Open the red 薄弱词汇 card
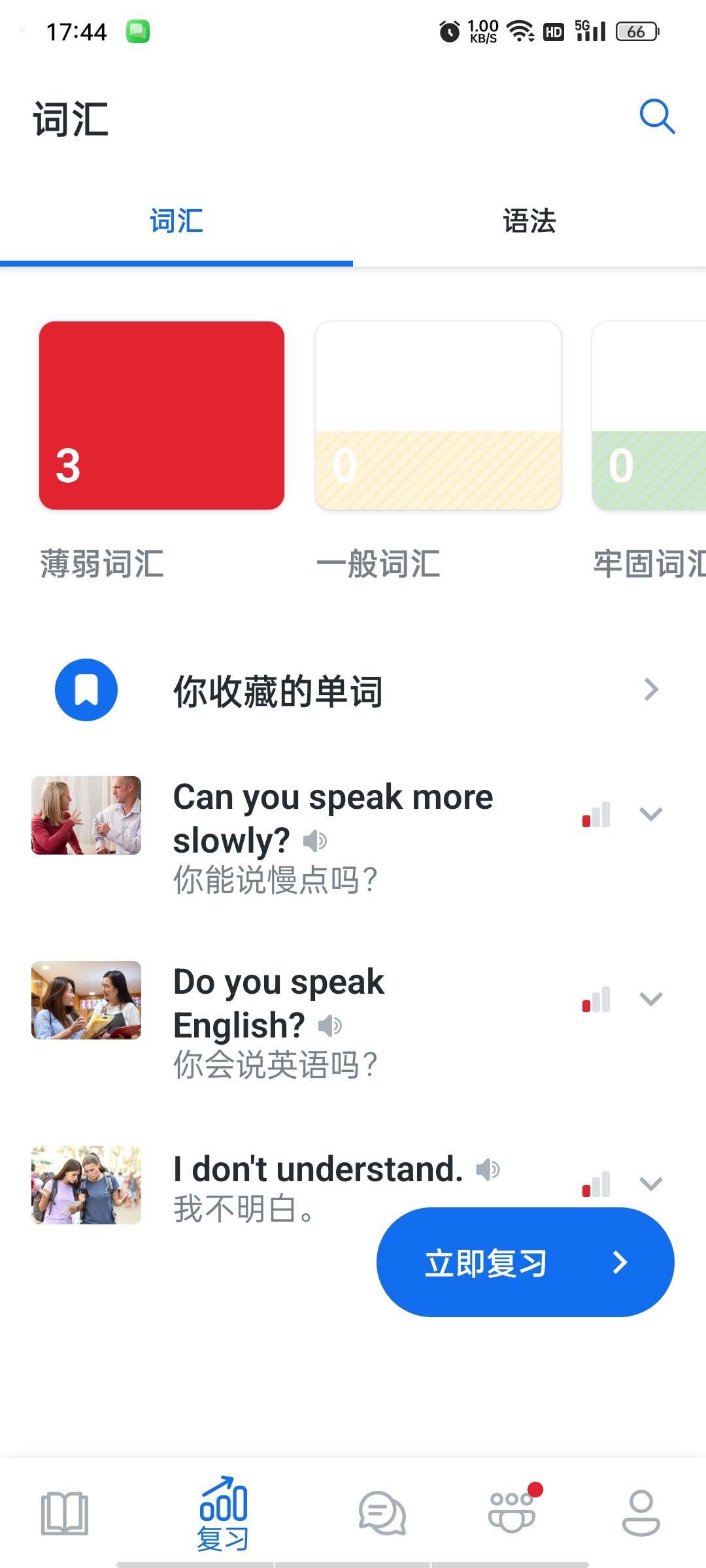This screenshot has height=1568, width=706. [161, 416]
